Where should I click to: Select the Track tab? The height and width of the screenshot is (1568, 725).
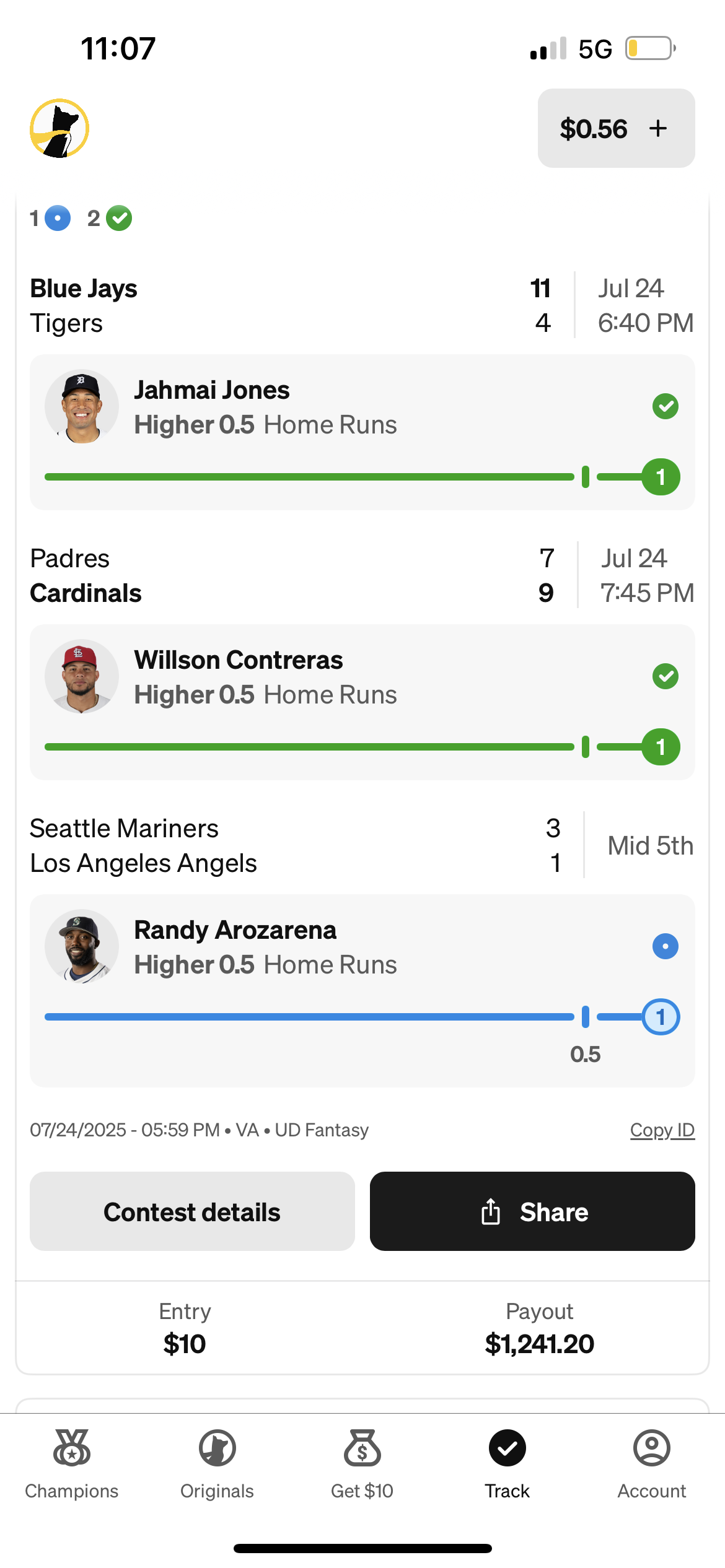(x=507, y=1464)
